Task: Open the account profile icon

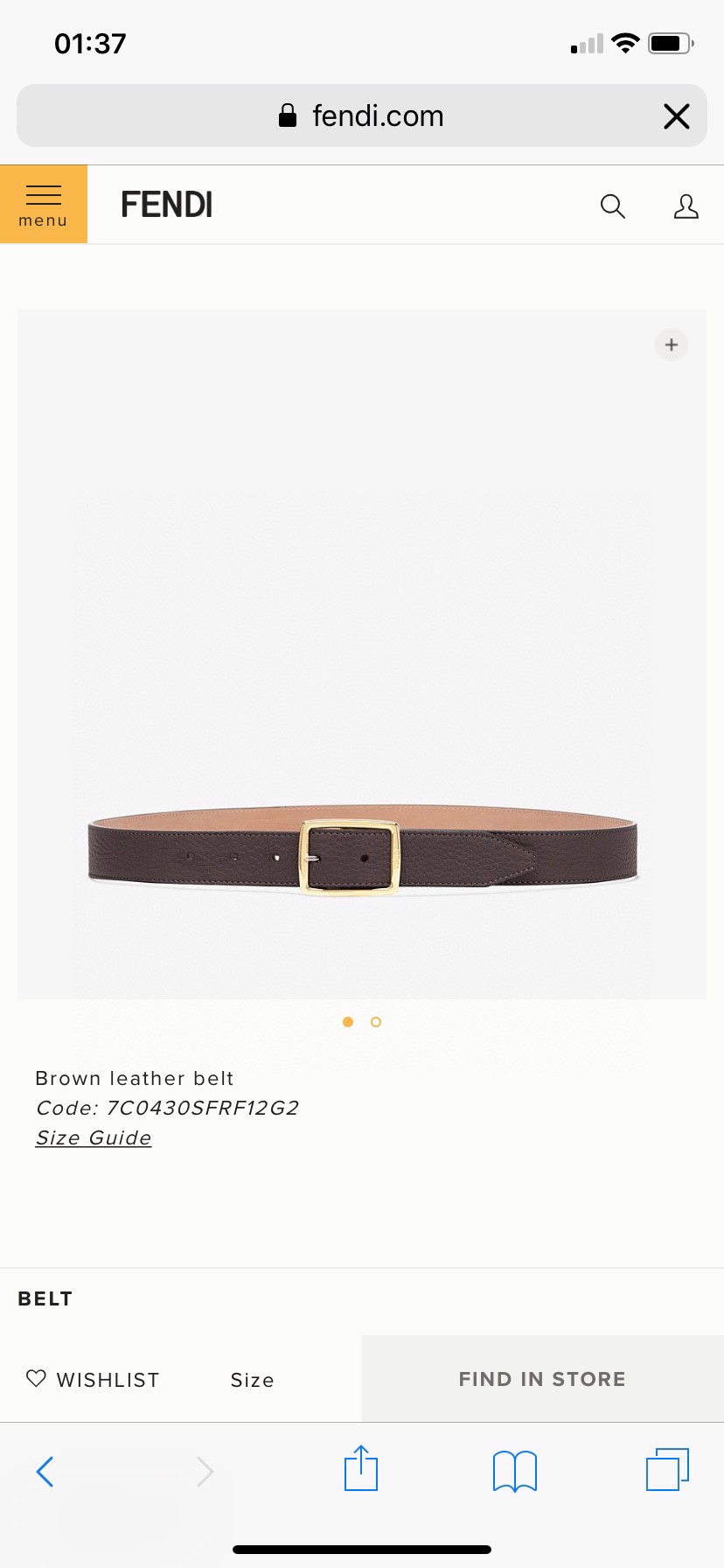Action: (686, 206)
